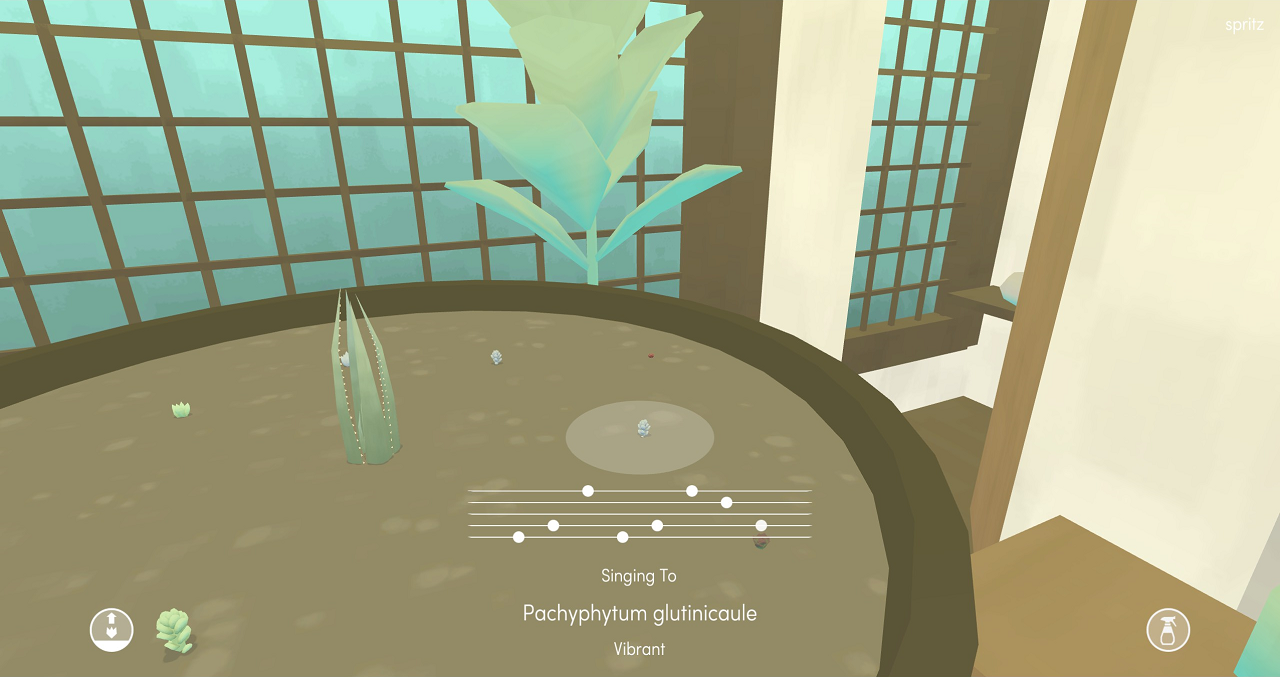The image size is (1280, 677).
Task: Select the small green rosette succulent
Action: [181, 409]
